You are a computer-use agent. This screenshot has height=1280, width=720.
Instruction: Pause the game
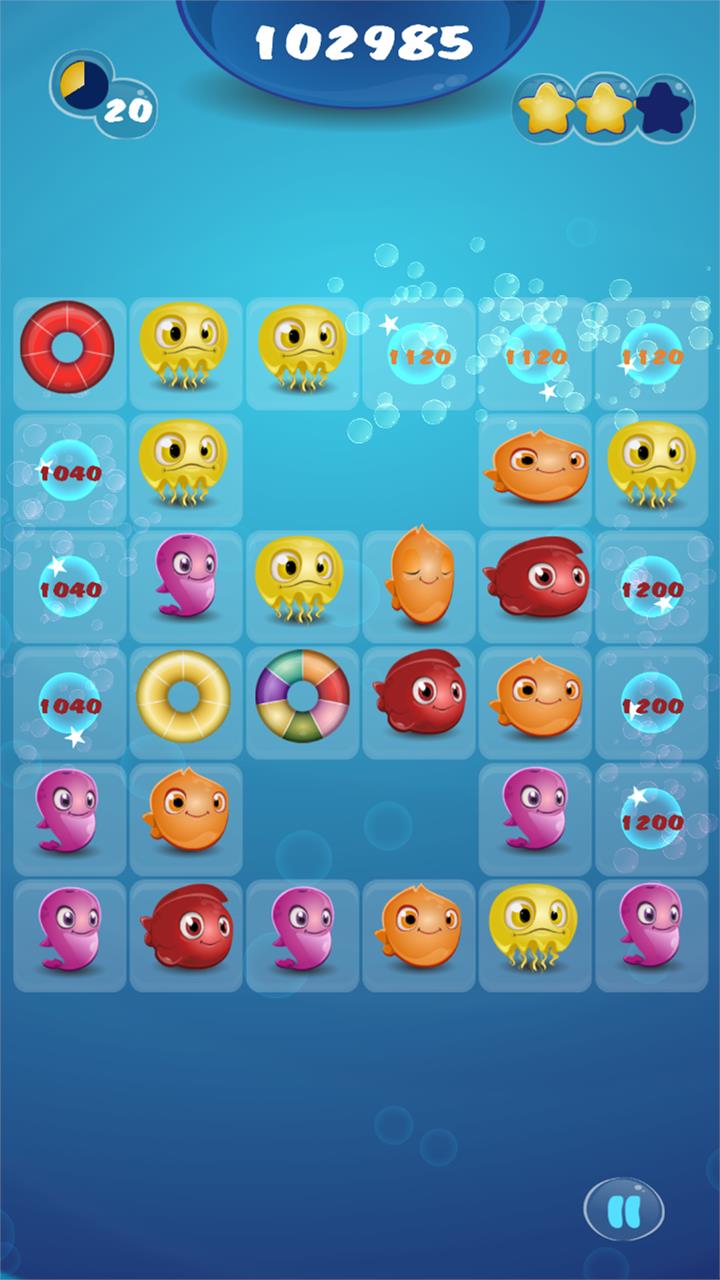point(624,1210)
